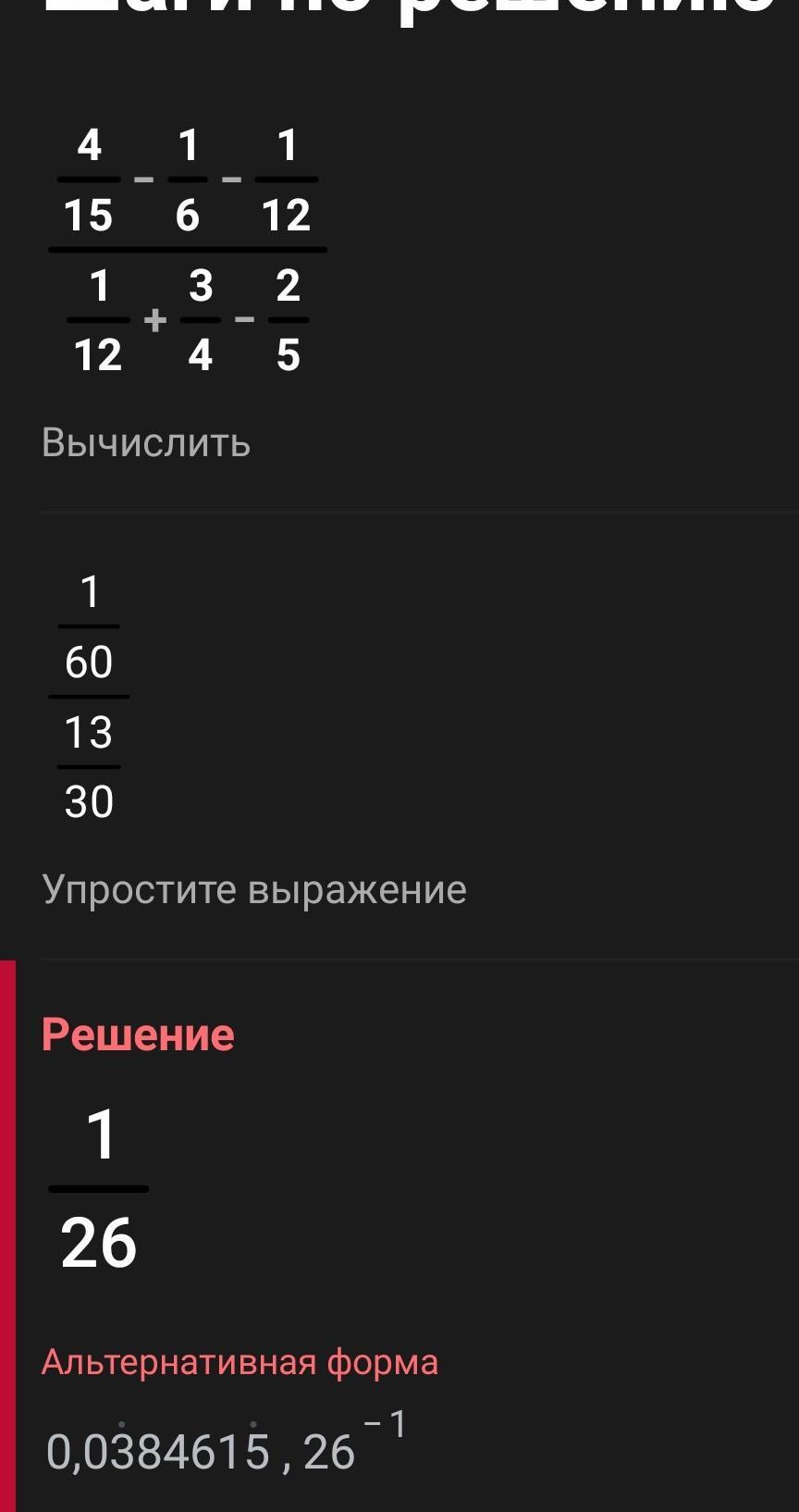Expand the Вычислить step
Screen dimensions: 799x1512
tap(146, 443)
